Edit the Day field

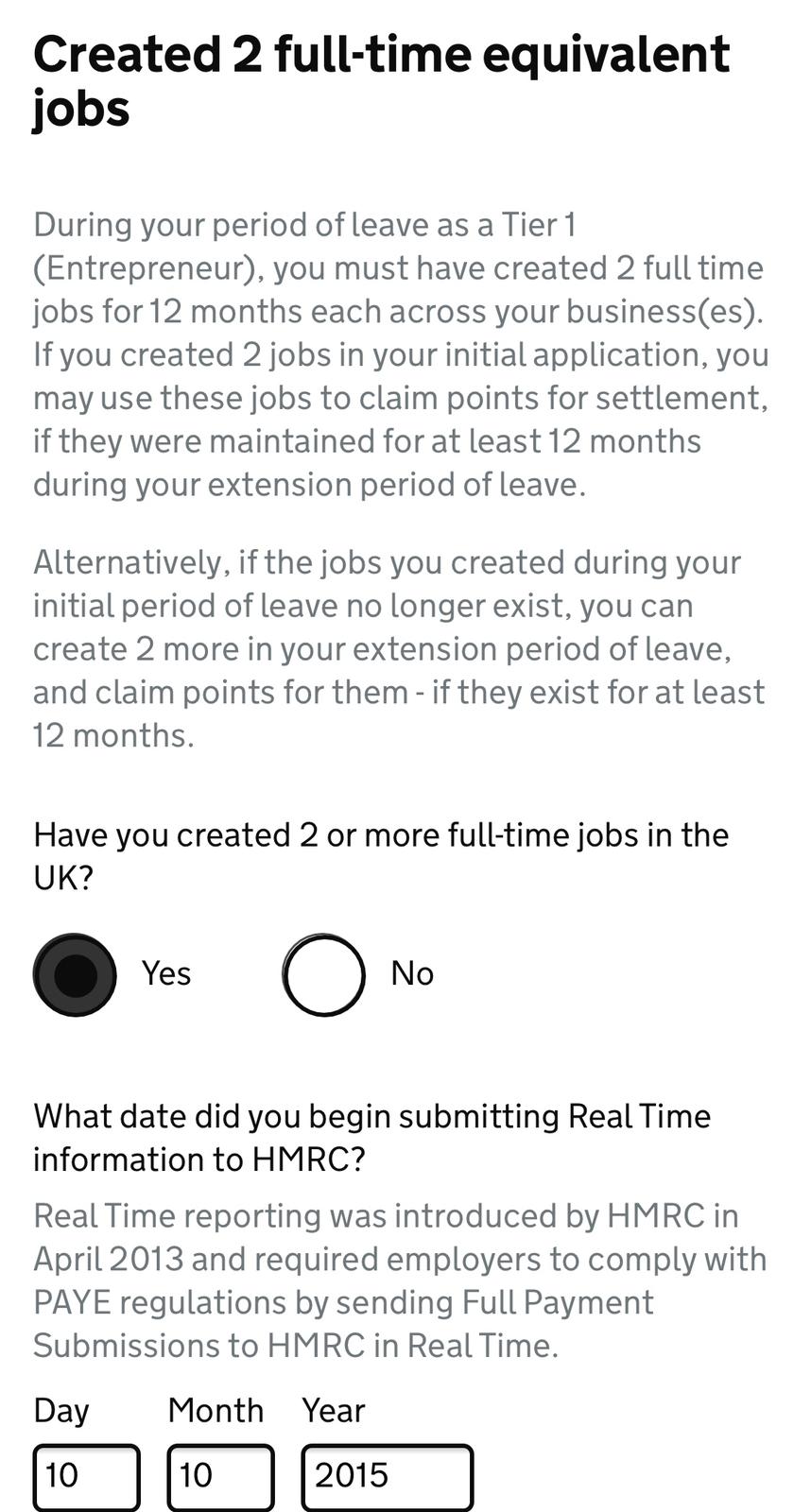(86, 1476)
